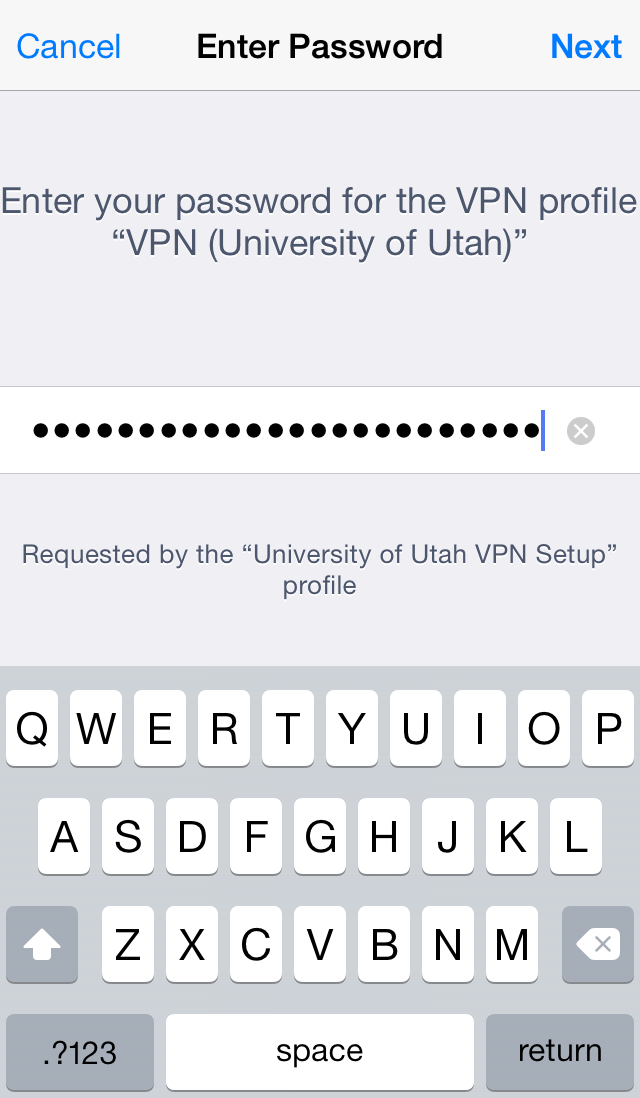Tap Next to continue VPN setup

[586, 47]
